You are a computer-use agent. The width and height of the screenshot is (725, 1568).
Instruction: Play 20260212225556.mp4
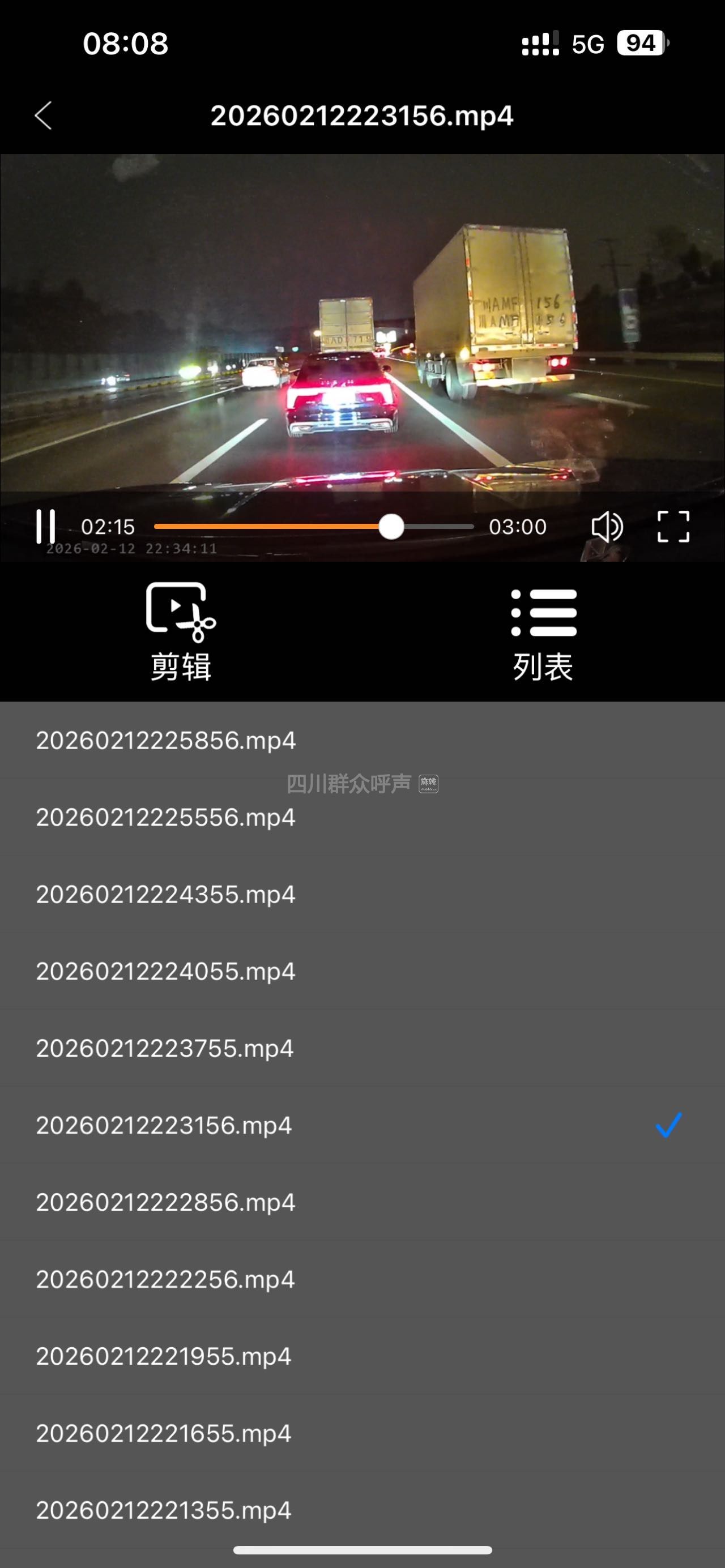(165, 818)
